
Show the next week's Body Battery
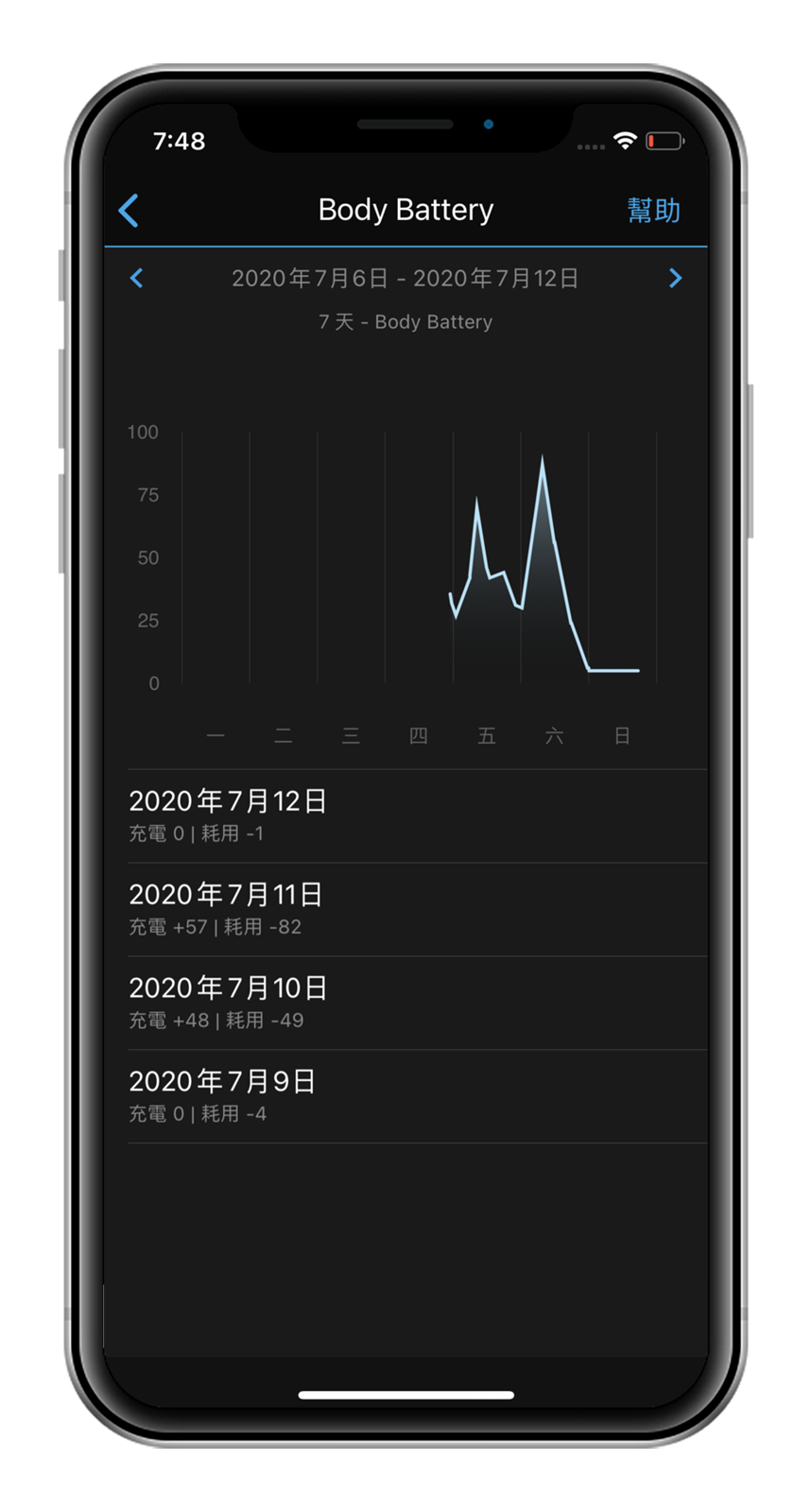pyautogui.click(x=675, y=278)
